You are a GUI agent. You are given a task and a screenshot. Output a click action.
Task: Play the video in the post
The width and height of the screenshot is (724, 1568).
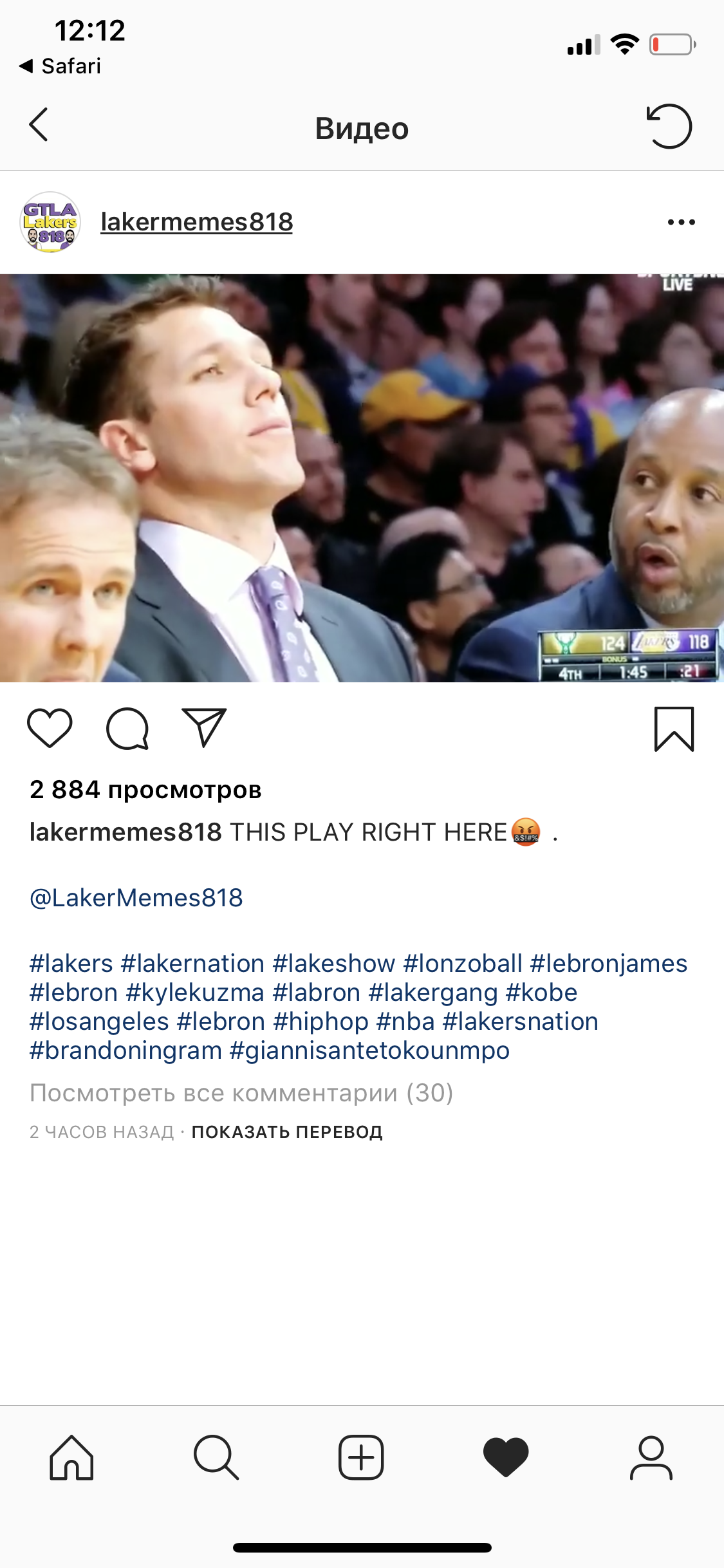coord(362,478)
